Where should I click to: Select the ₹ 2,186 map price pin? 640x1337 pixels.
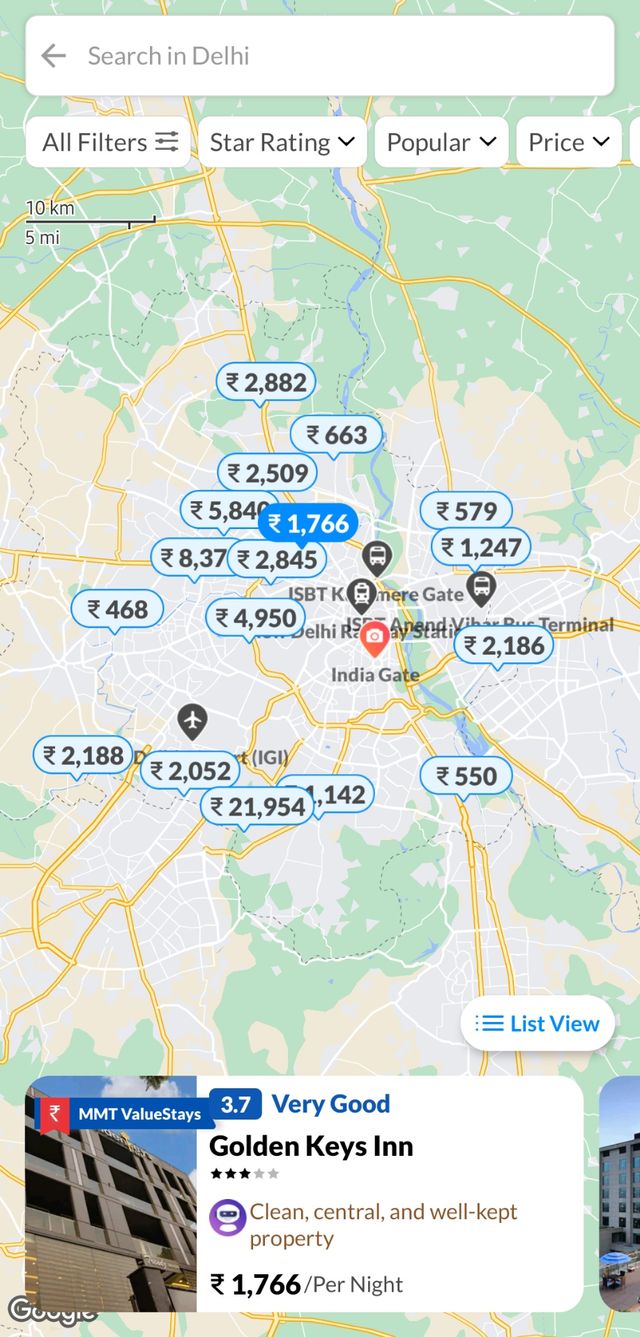[x=504, y=645]
